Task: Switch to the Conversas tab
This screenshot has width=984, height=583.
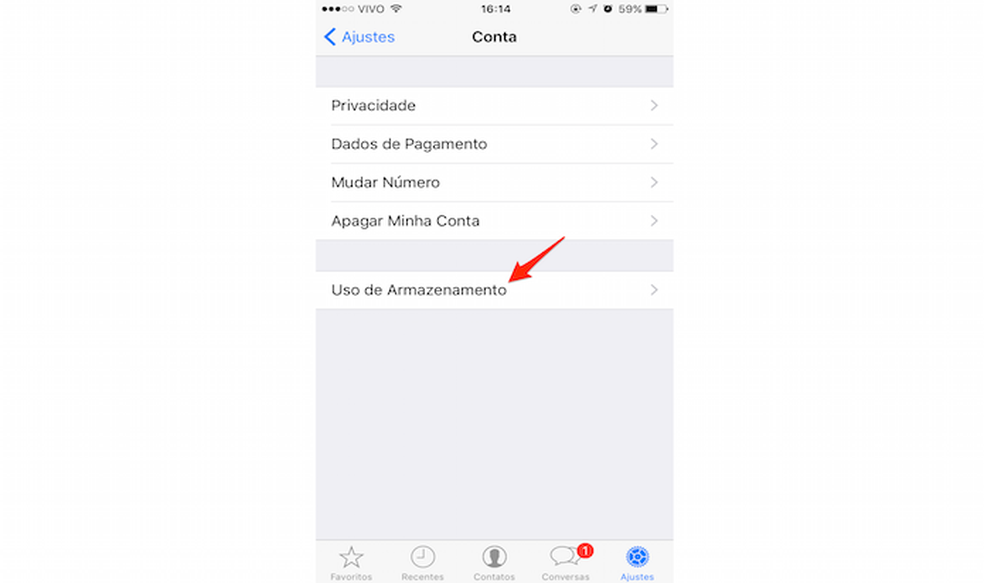Action: 565,562
